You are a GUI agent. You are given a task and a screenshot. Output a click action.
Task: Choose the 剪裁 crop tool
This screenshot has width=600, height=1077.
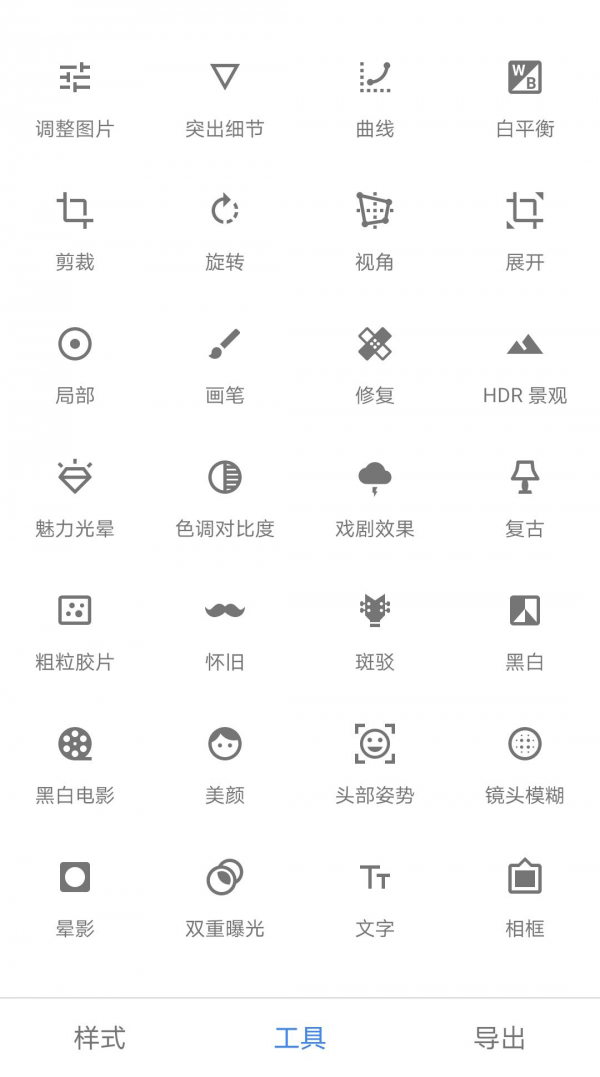pyautogui.click(x=75, y=232)
